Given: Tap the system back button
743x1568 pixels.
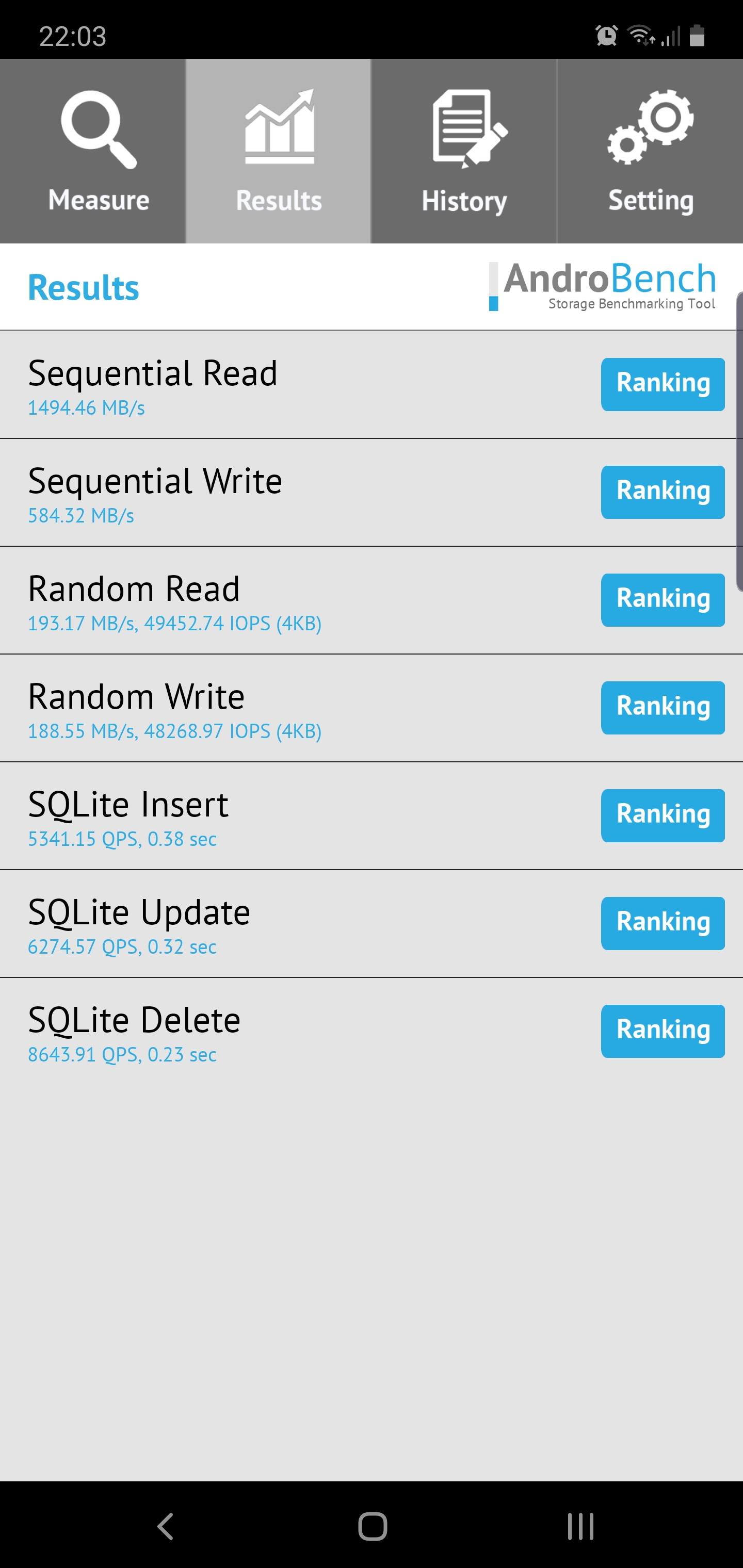Looking at the screenshot, I should tap(166, 1526).
